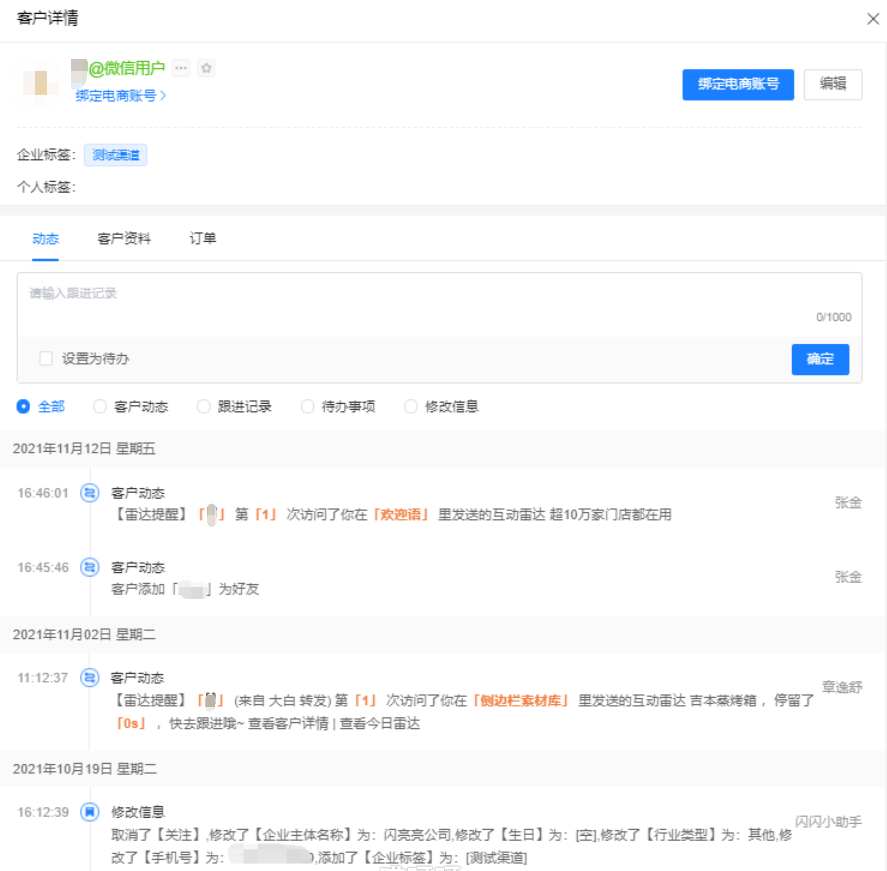
Task: Filter by 客户动态
Action: point(100,406)
